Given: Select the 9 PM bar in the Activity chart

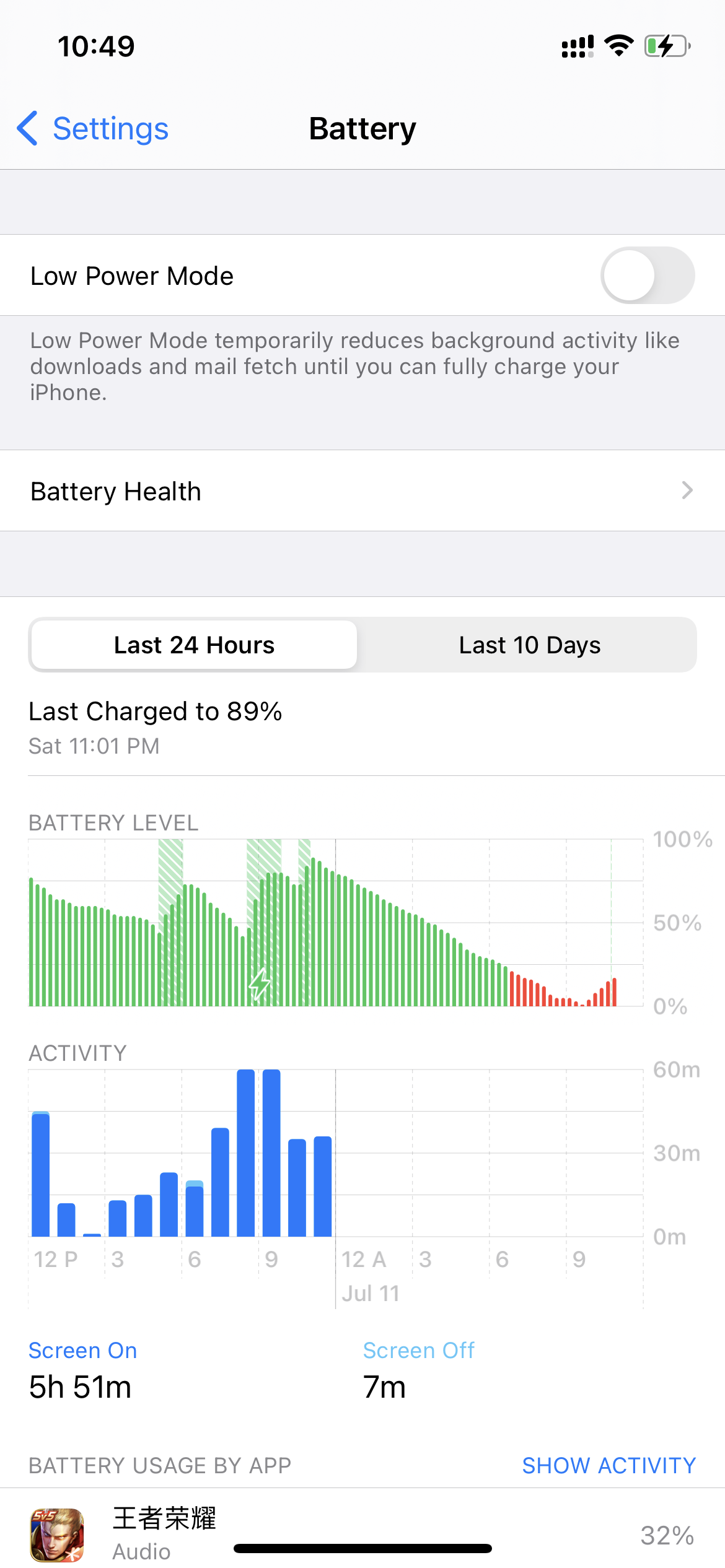Looking at the screenshot, I should tap(271, 1153).
